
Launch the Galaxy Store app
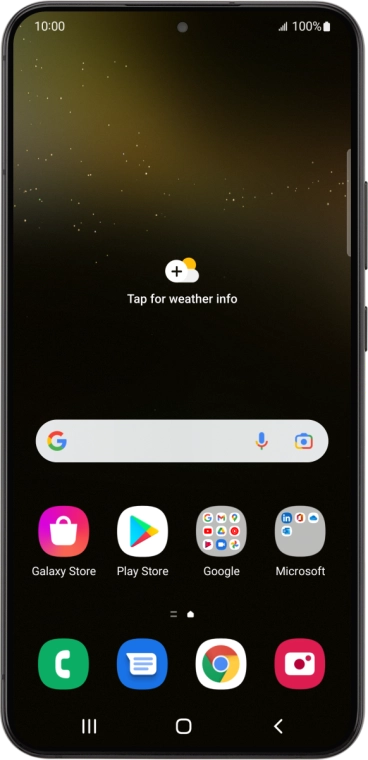64,531
